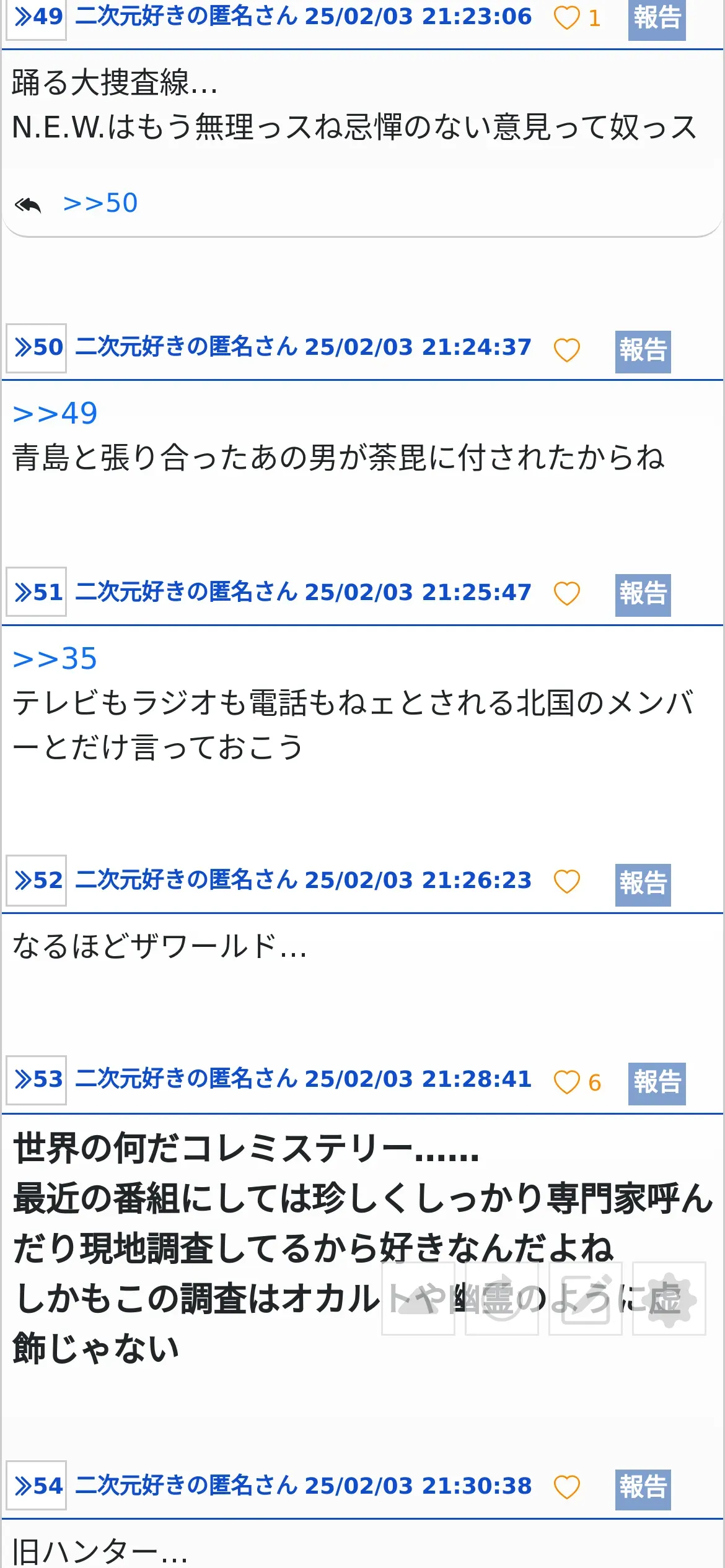Report post 50 with 報告 button
The height and width of the screenshot is (1568, 725).
click(x=643, y=351)
